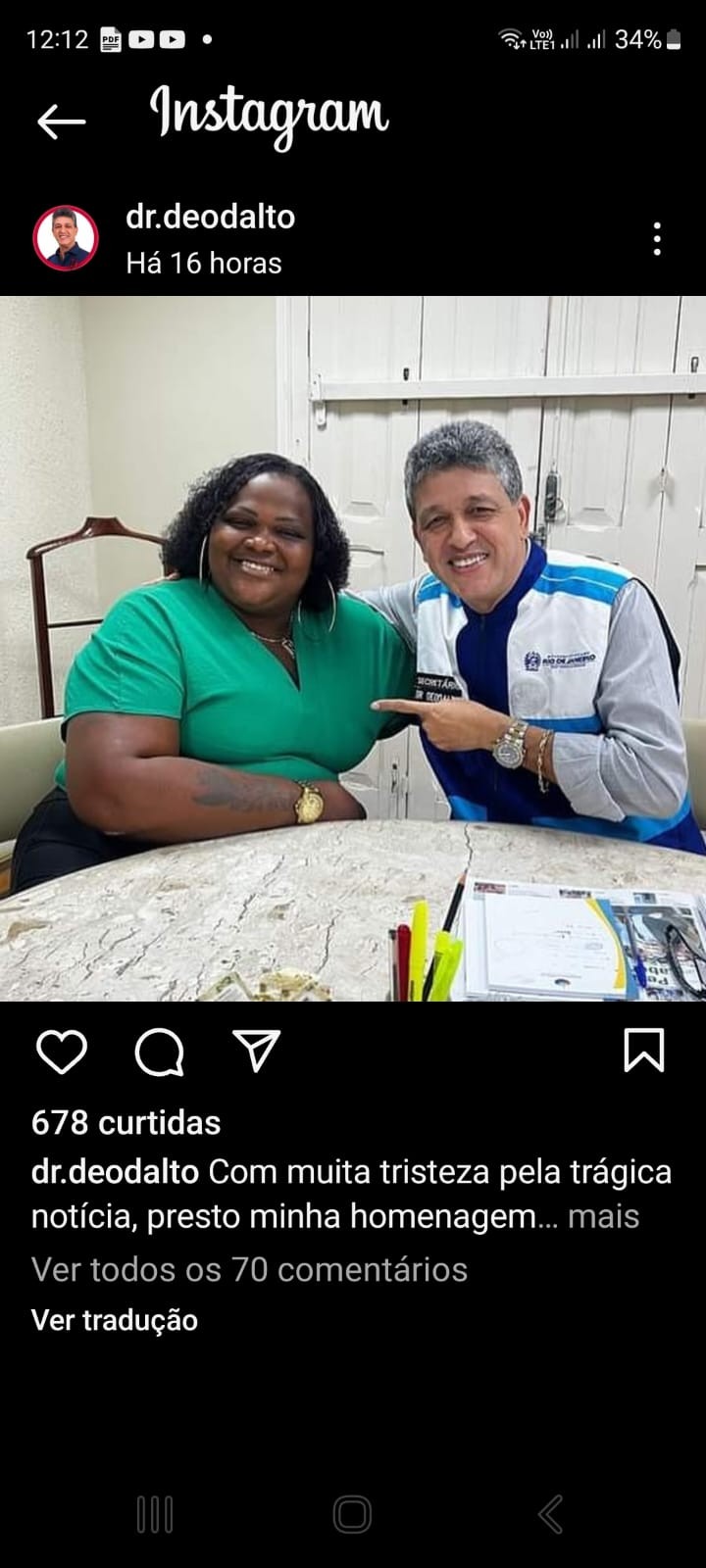Open dr.deodalto's profile picture
This screenshot has width=706, height=1568.
pyautogui.click(x=66, y=238)
